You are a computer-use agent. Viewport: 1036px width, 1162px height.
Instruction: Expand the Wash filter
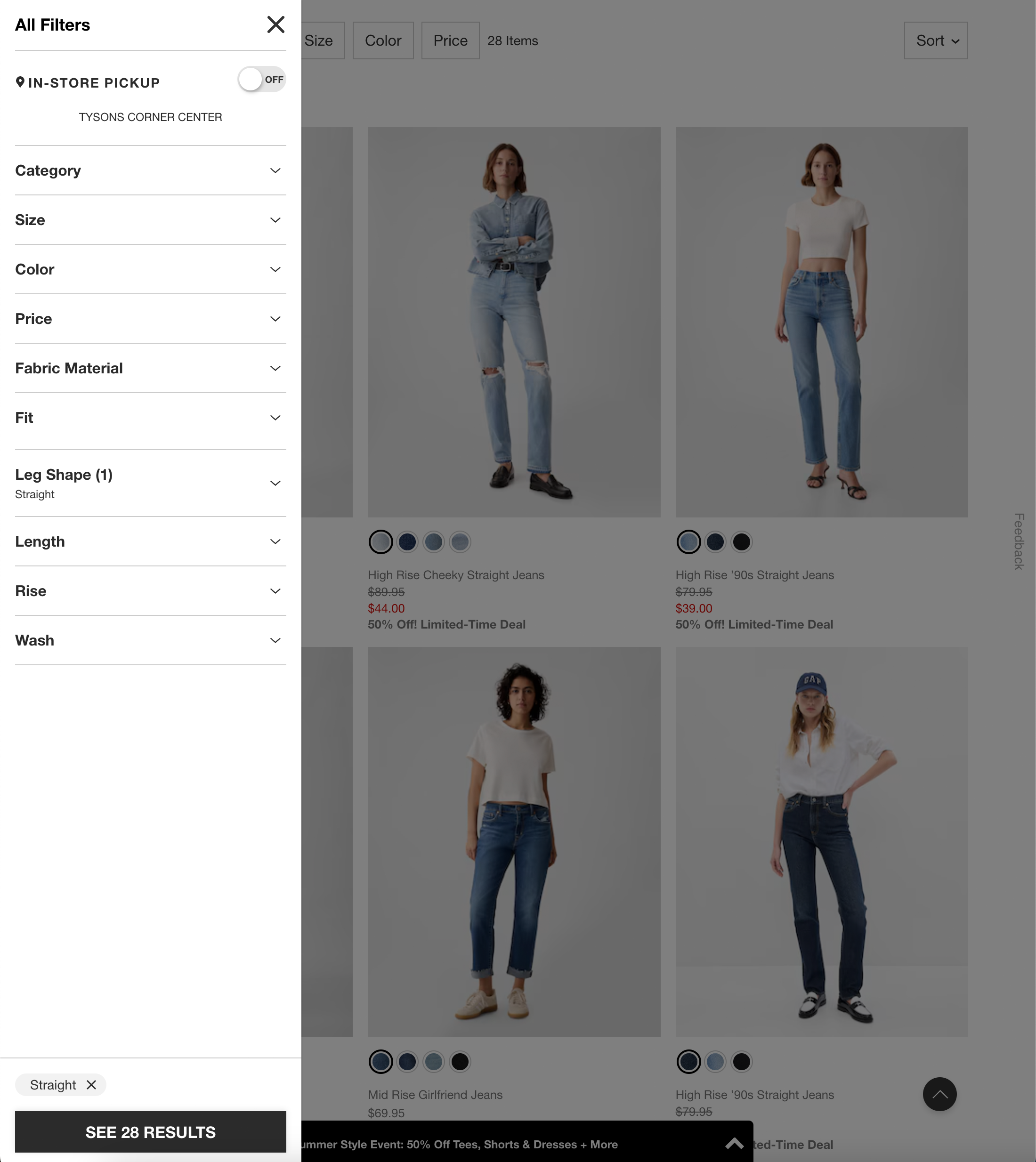[150, 641]
